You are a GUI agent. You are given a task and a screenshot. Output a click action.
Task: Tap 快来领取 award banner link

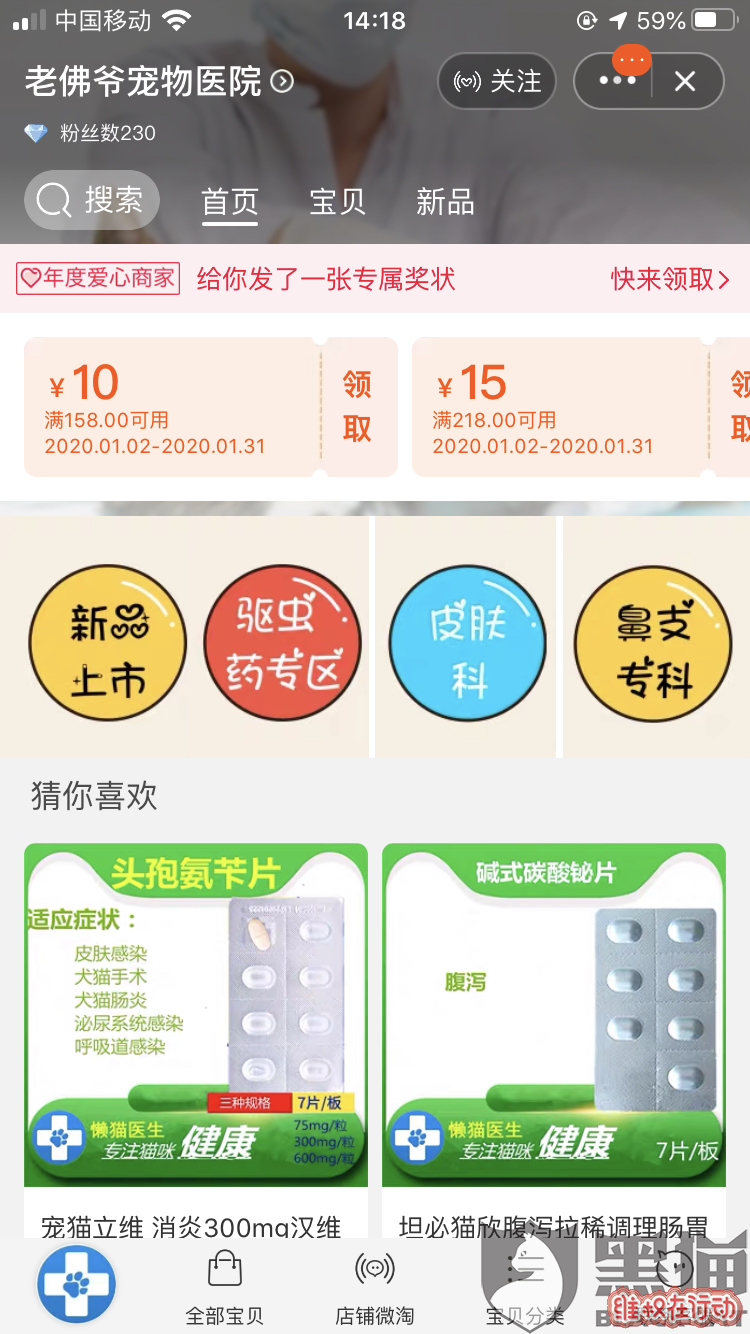click(670, 279)
